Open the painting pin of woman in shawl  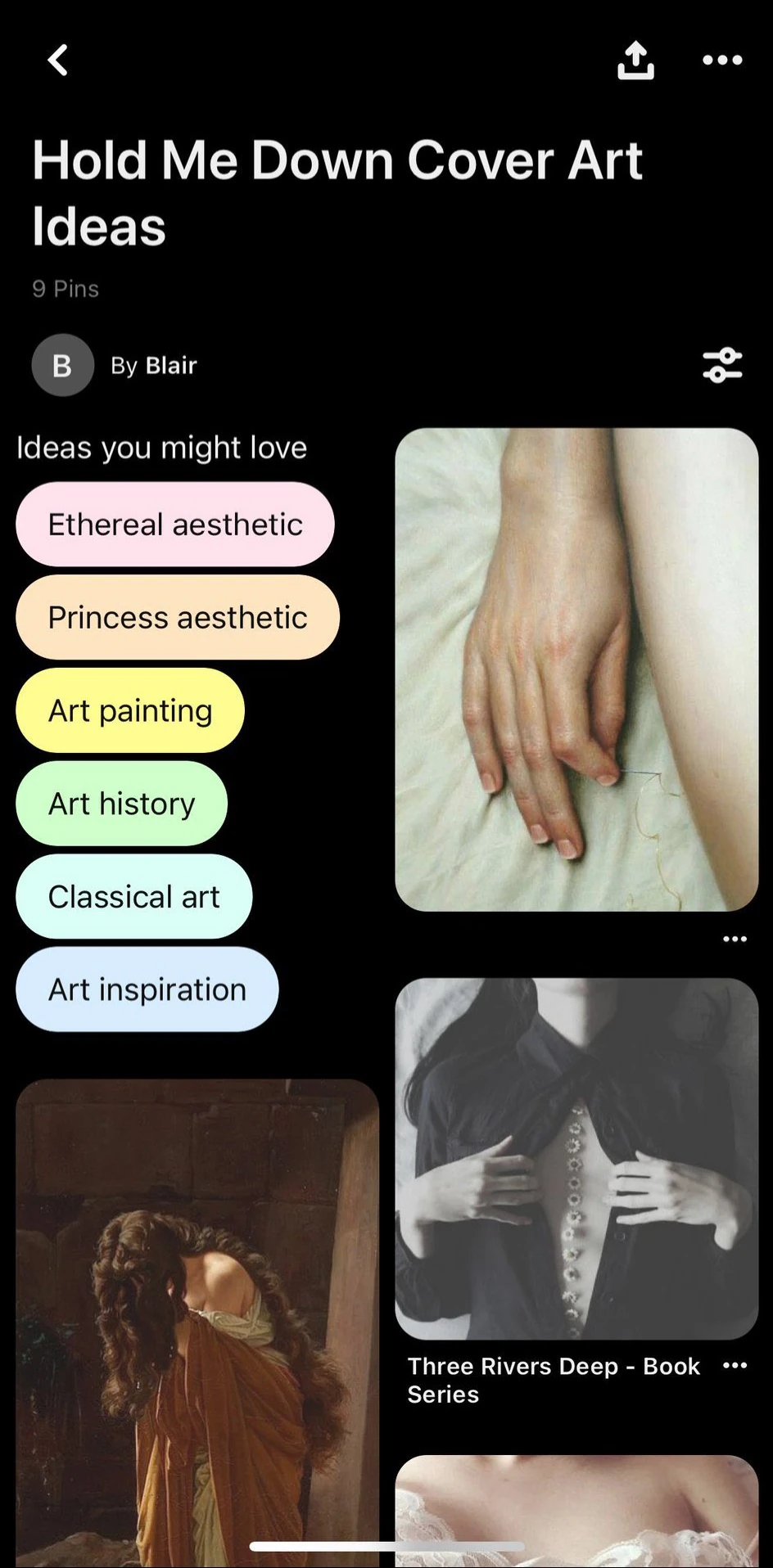click(x=197, y=1318)
